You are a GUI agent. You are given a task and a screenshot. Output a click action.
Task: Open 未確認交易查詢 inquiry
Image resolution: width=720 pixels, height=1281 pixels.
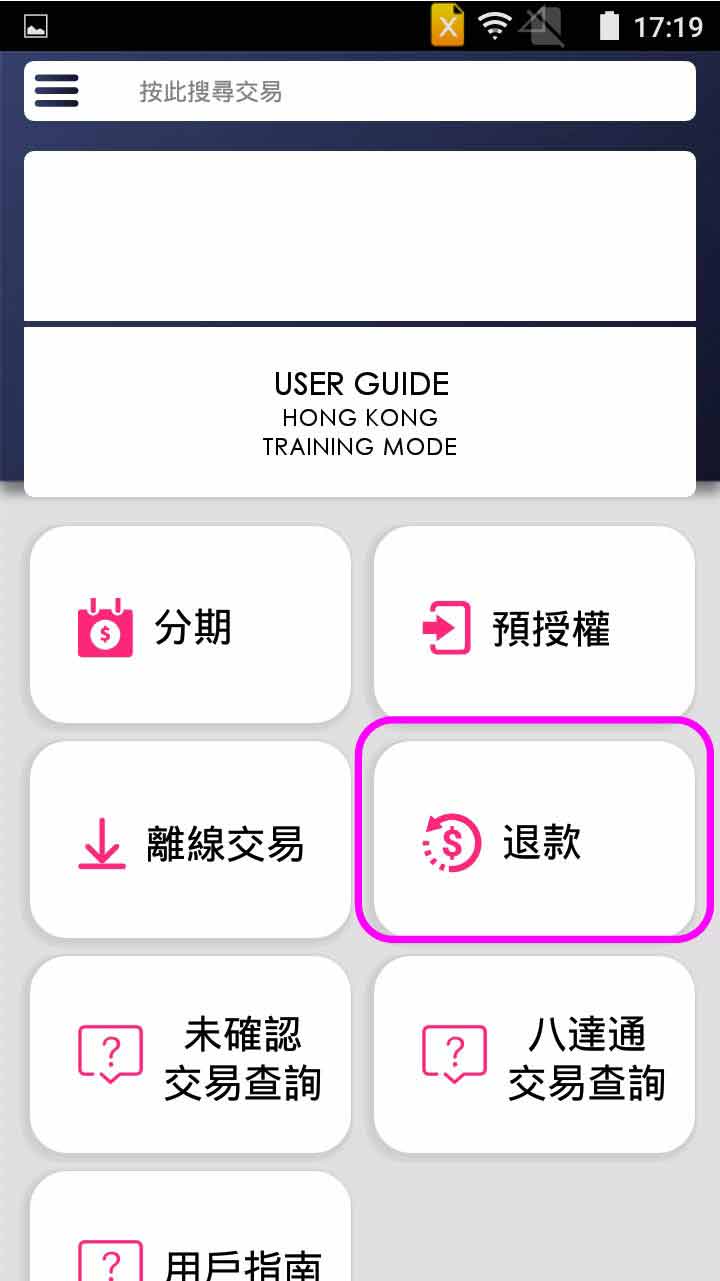[x=190, y=1057]
